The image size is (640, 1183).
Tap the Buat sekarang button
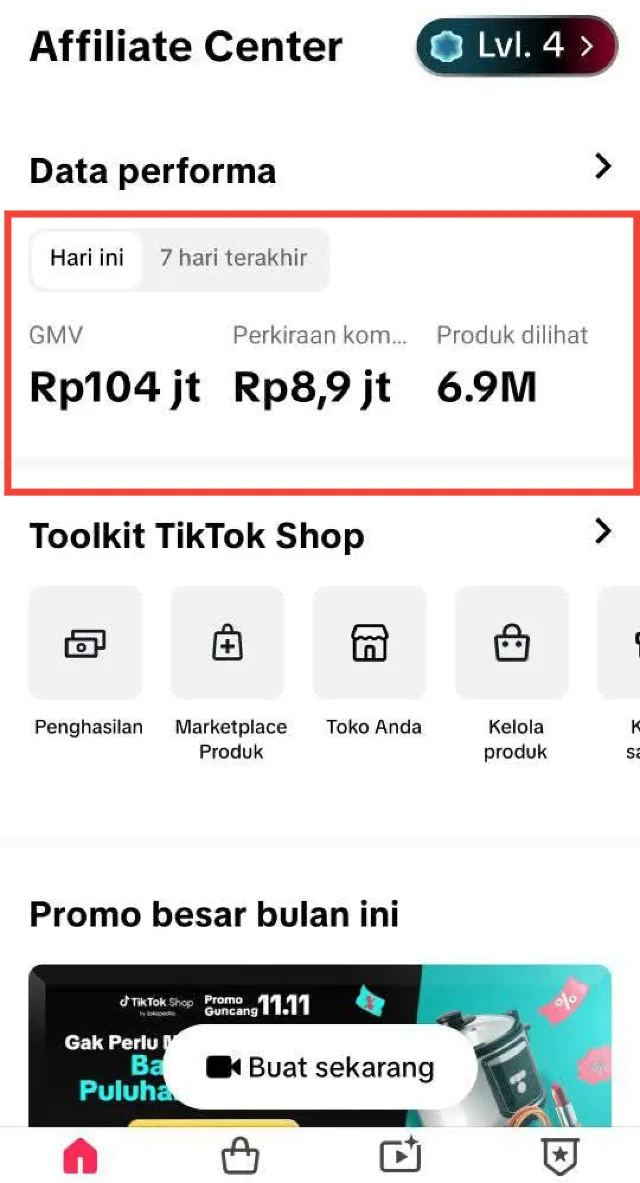tap(320, 1067)
